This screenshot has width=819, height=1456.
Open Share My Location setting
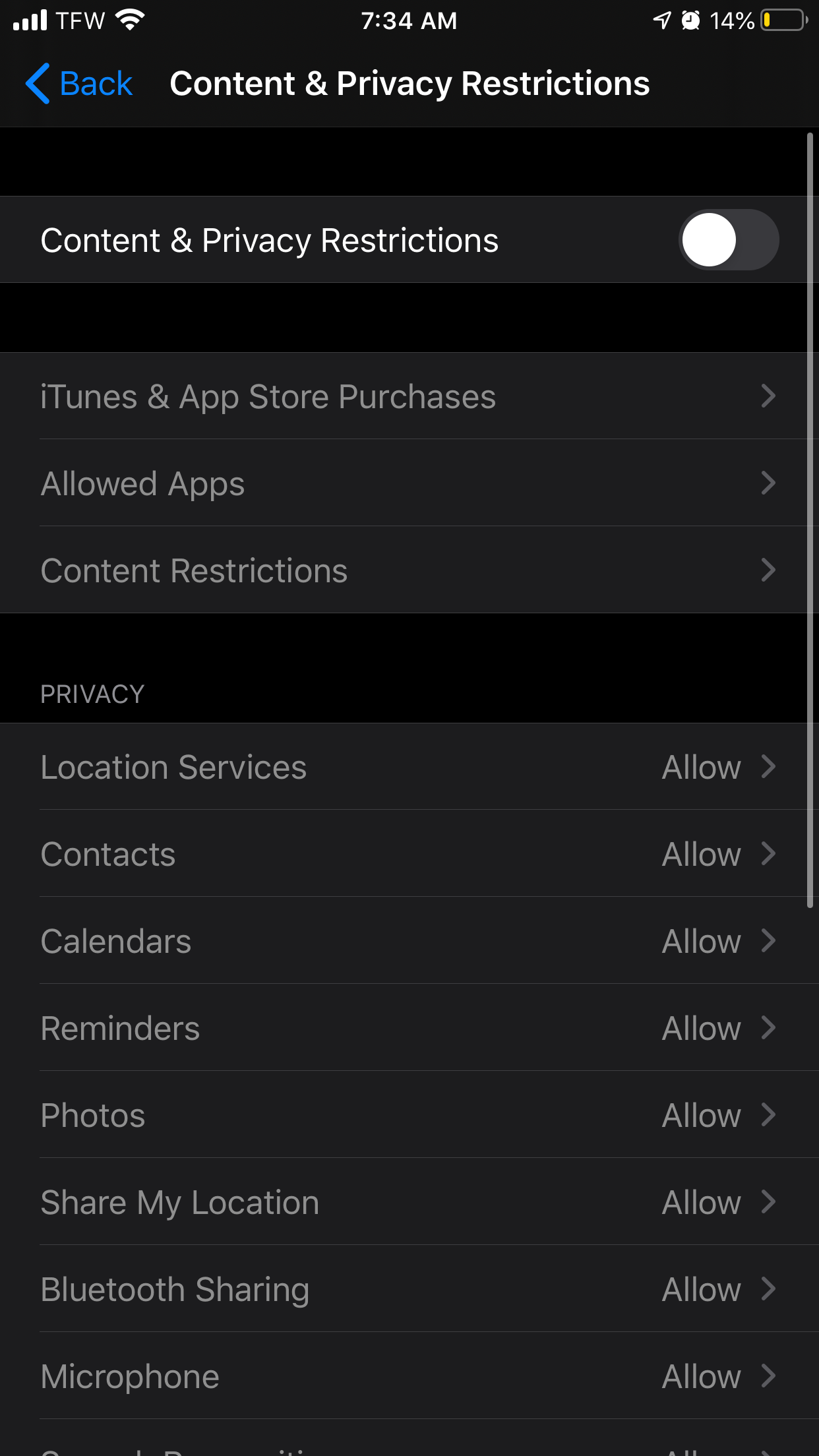point(409,1202)
